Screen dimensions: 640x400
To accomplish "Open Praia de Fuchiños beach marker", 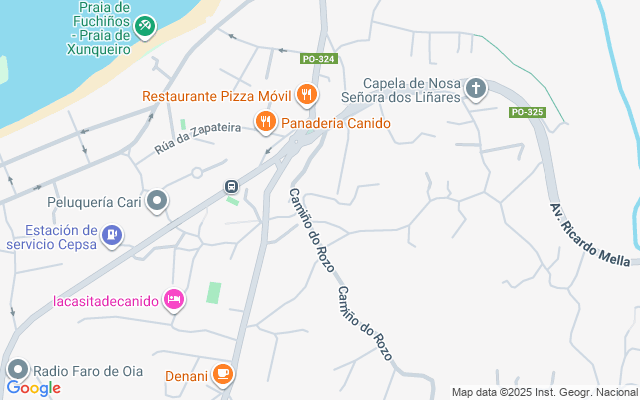I will 146,25.
